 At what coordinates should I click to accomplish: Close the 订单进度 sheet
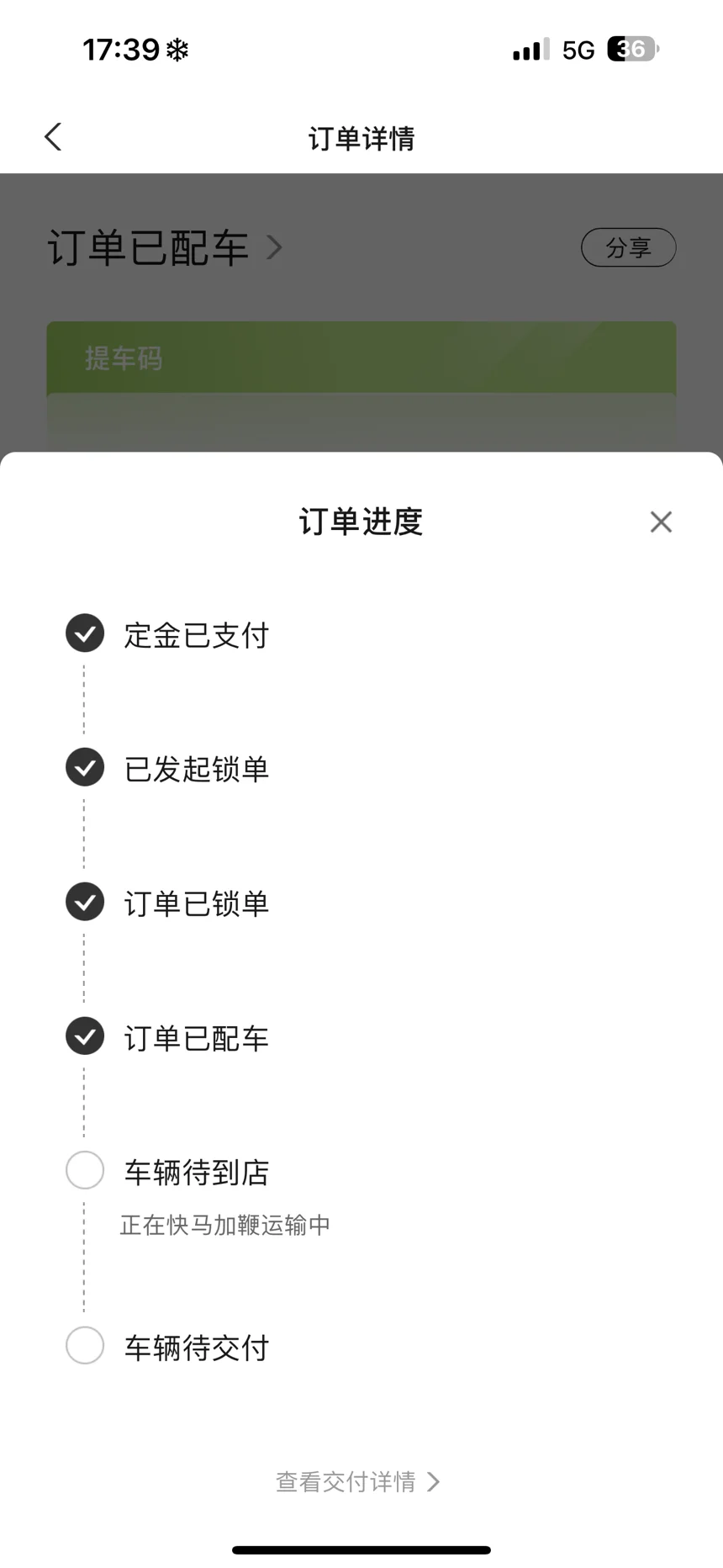[x=661, y=522]
